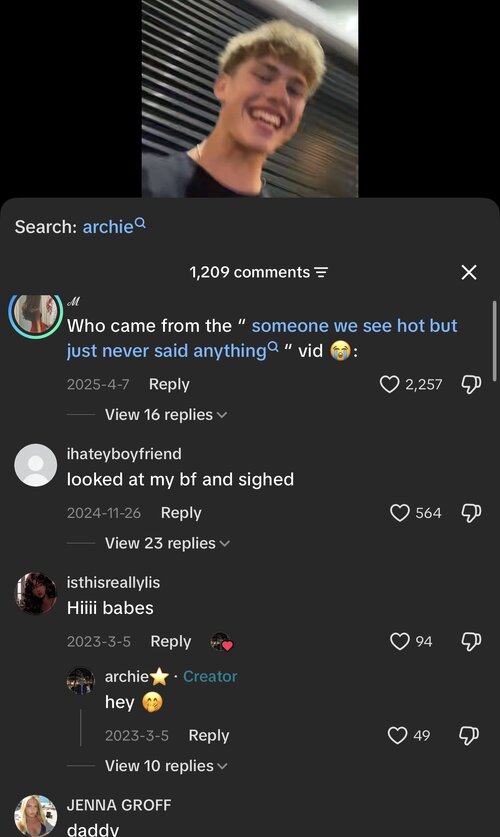Like ihateyboyfriend's comment

pos(400,513)
